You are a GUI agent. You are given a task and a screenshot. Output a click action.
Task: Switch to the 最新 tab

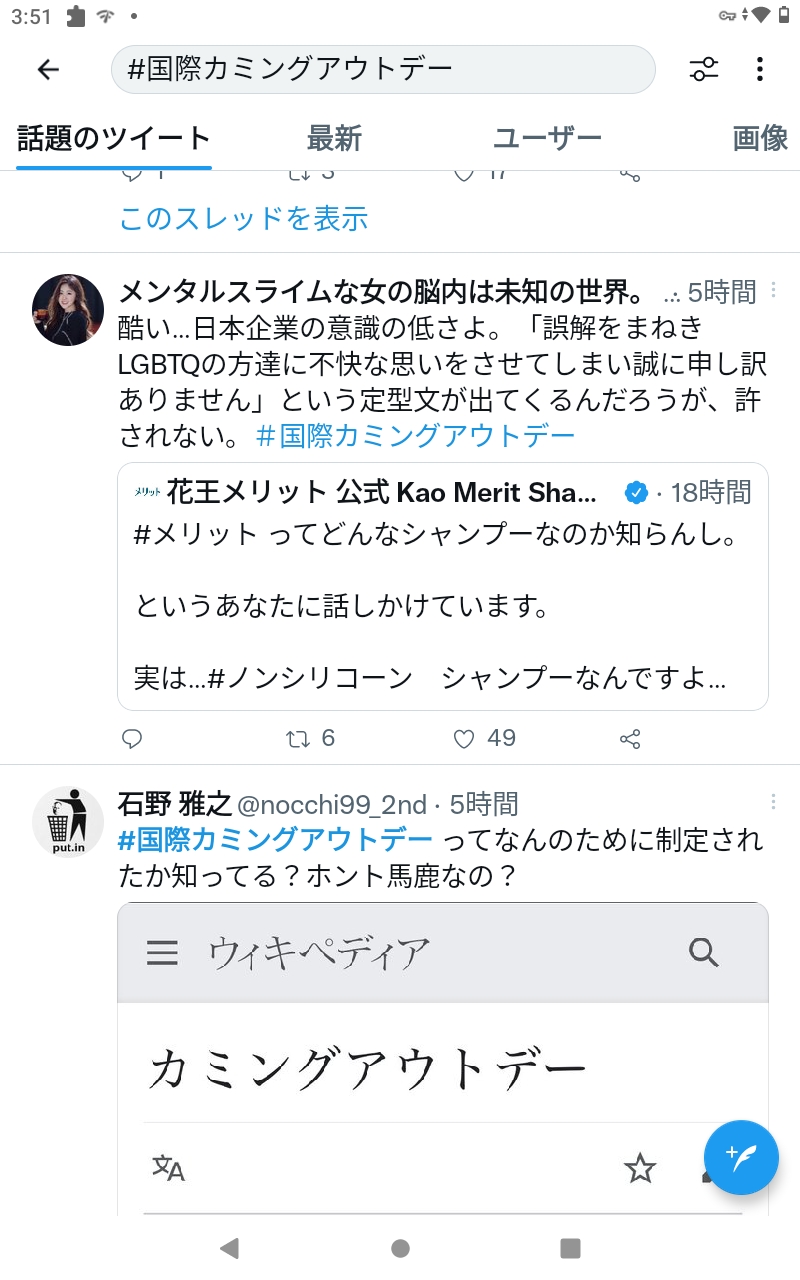pyautogui.click(x=334, y=138)
